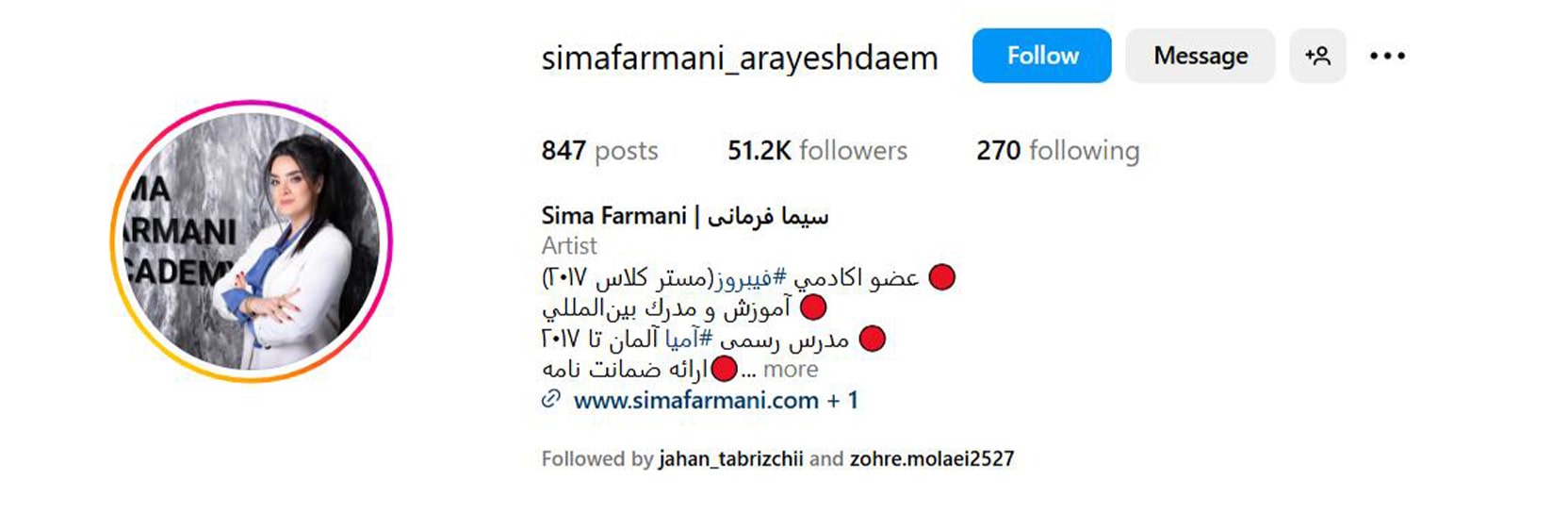Open the 270 following list

[x=1057, y=151]
